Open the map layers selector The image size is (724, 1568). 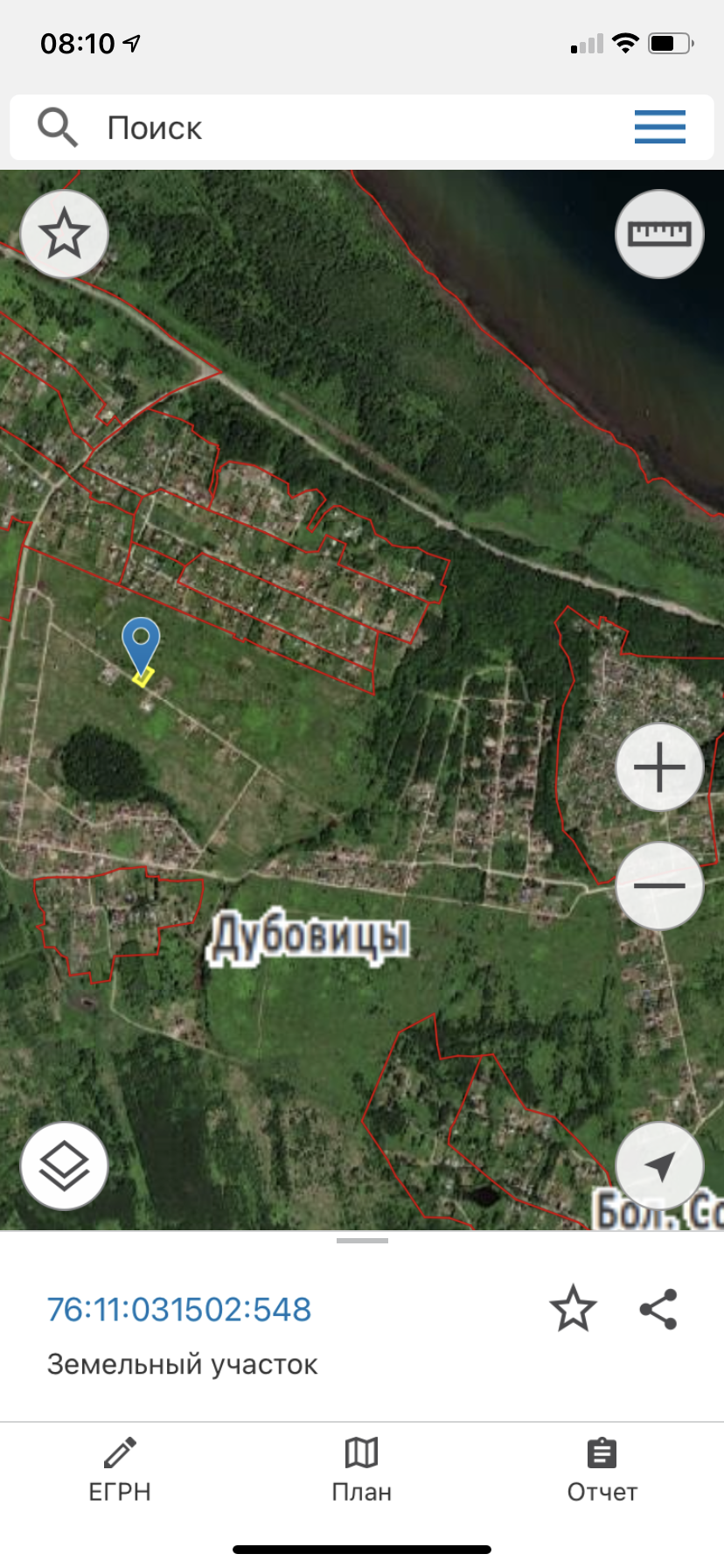64,1165
